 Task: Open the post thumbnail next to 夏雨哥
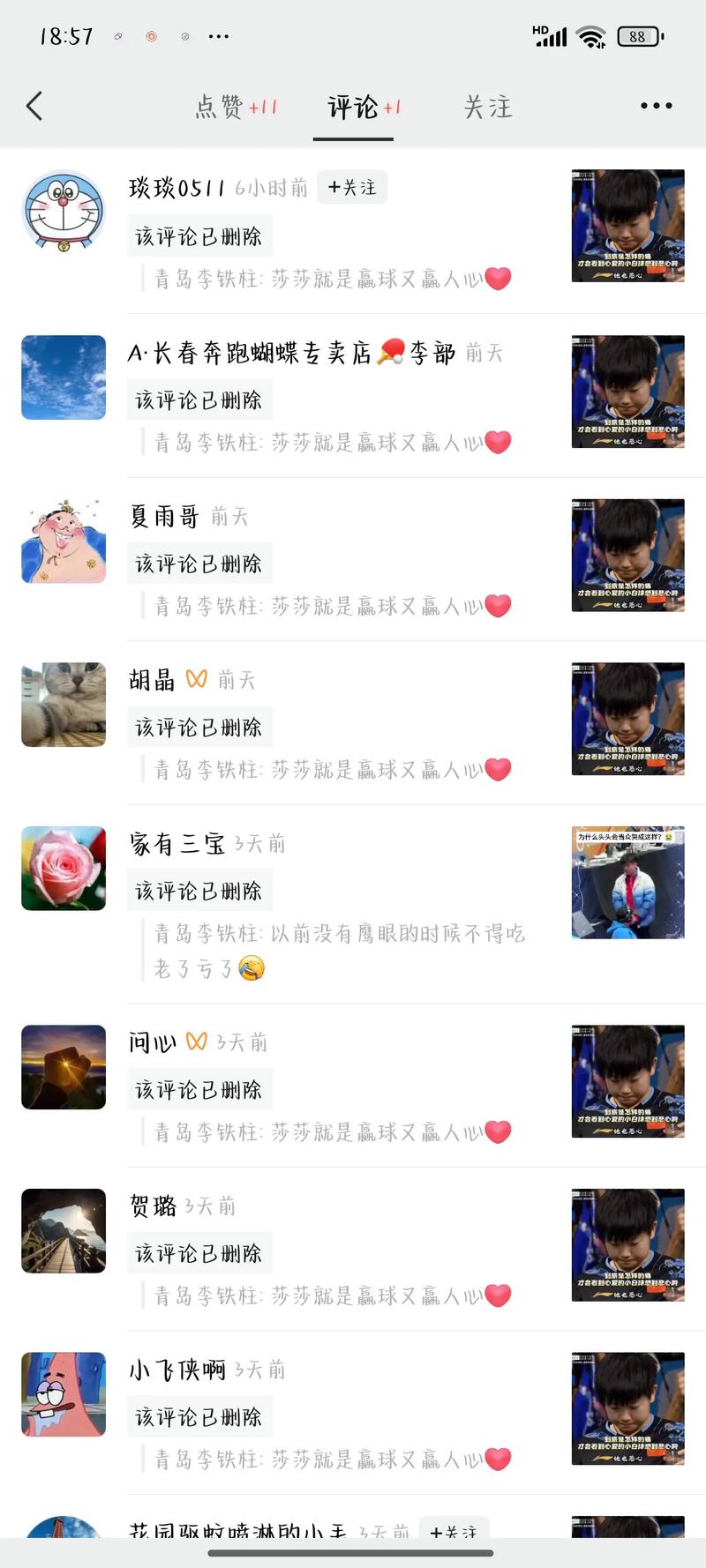tap(627, 555)
